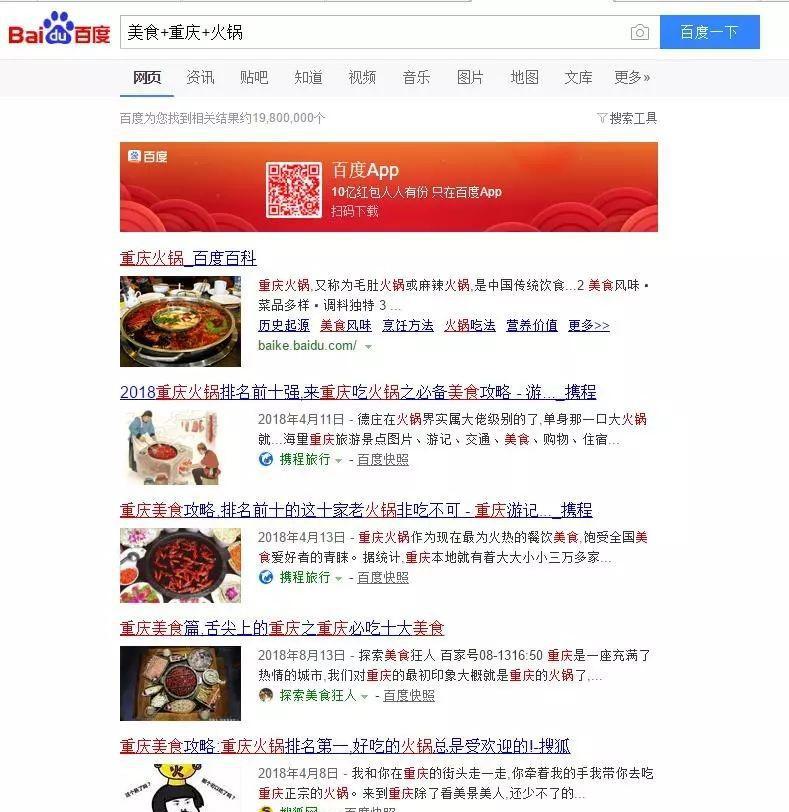Open 重庆美食攻略 排名前十的这十家老火锅 result
Viewport: 789px width, 812px height.
(x=356, y=510)
